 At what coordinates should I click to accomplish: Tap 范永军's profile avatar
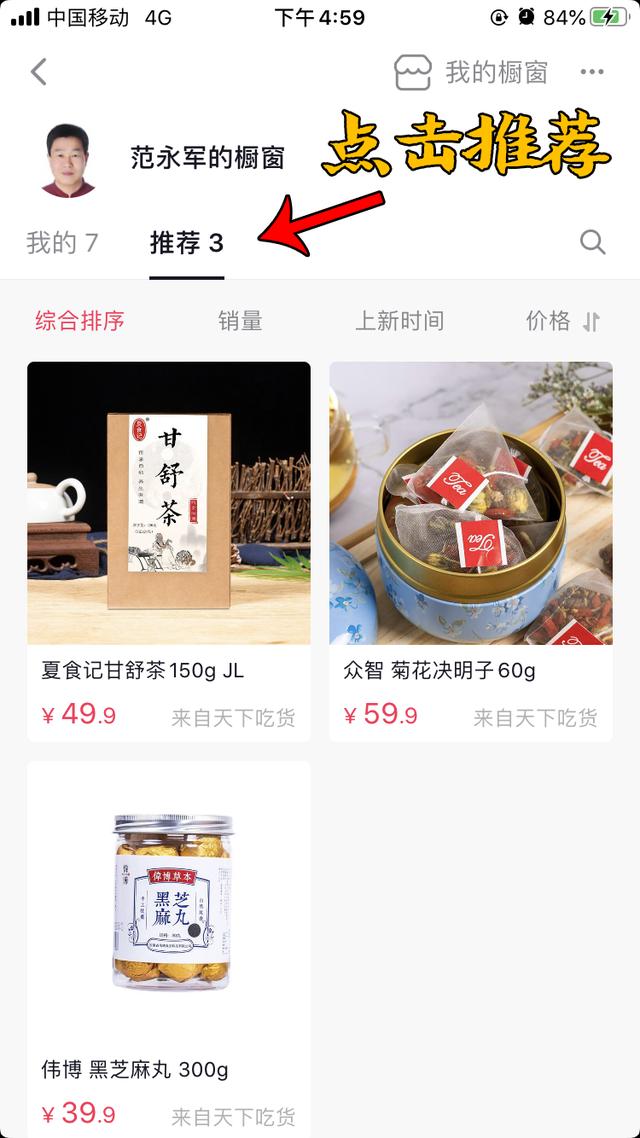[68, 159]
